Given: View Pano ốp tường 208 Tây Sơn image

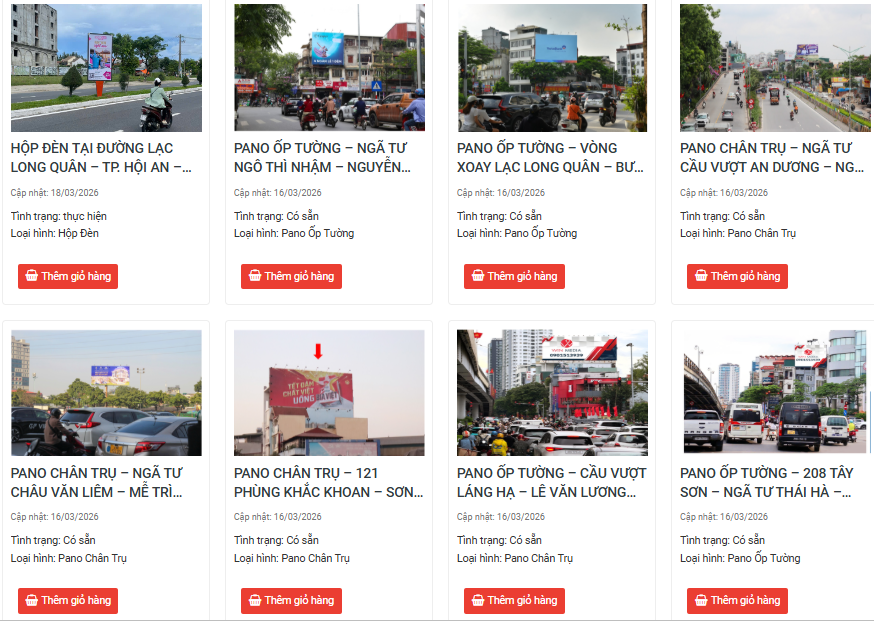Looking at the screenshot, I should point(775,393).
